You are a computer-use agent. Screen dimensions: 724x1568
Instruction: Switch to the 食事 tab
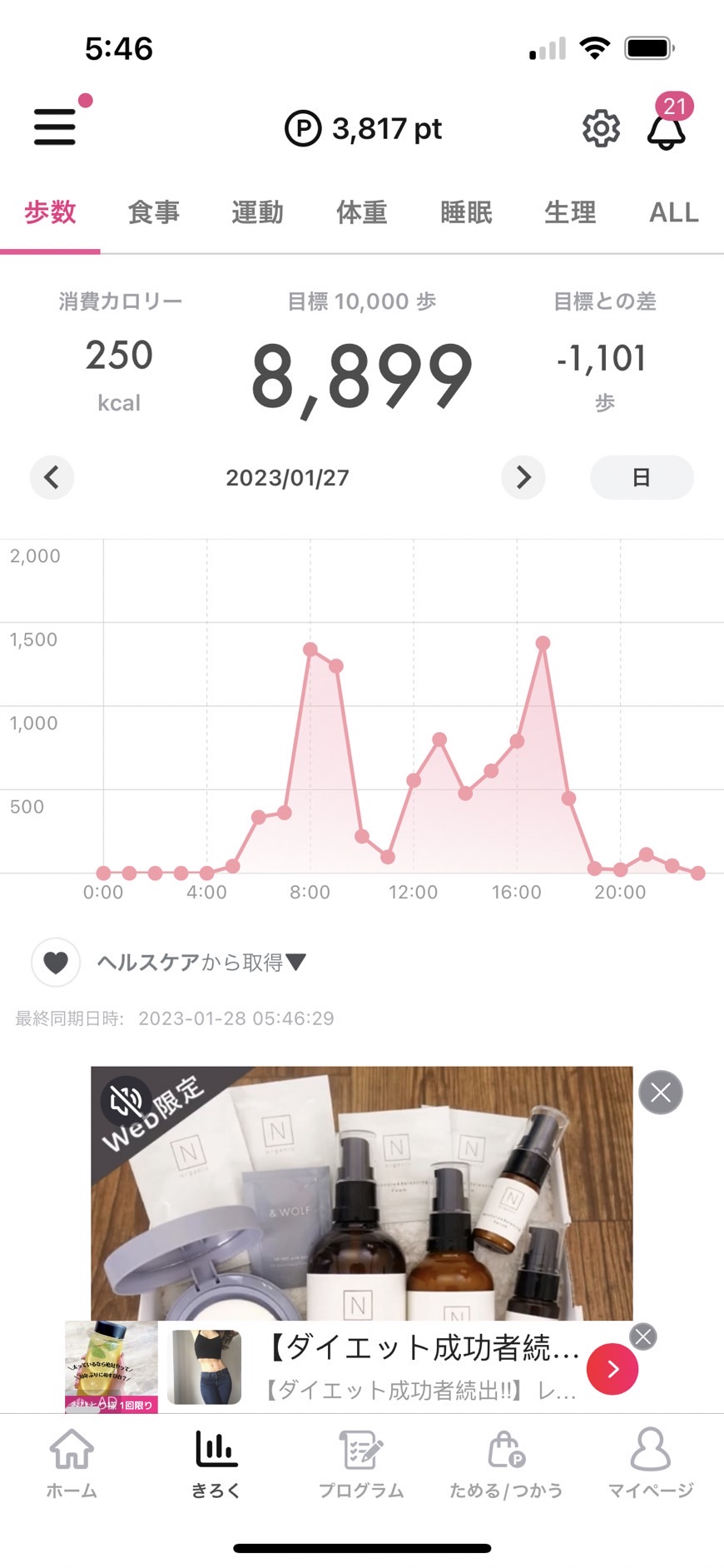pos(154,212)
